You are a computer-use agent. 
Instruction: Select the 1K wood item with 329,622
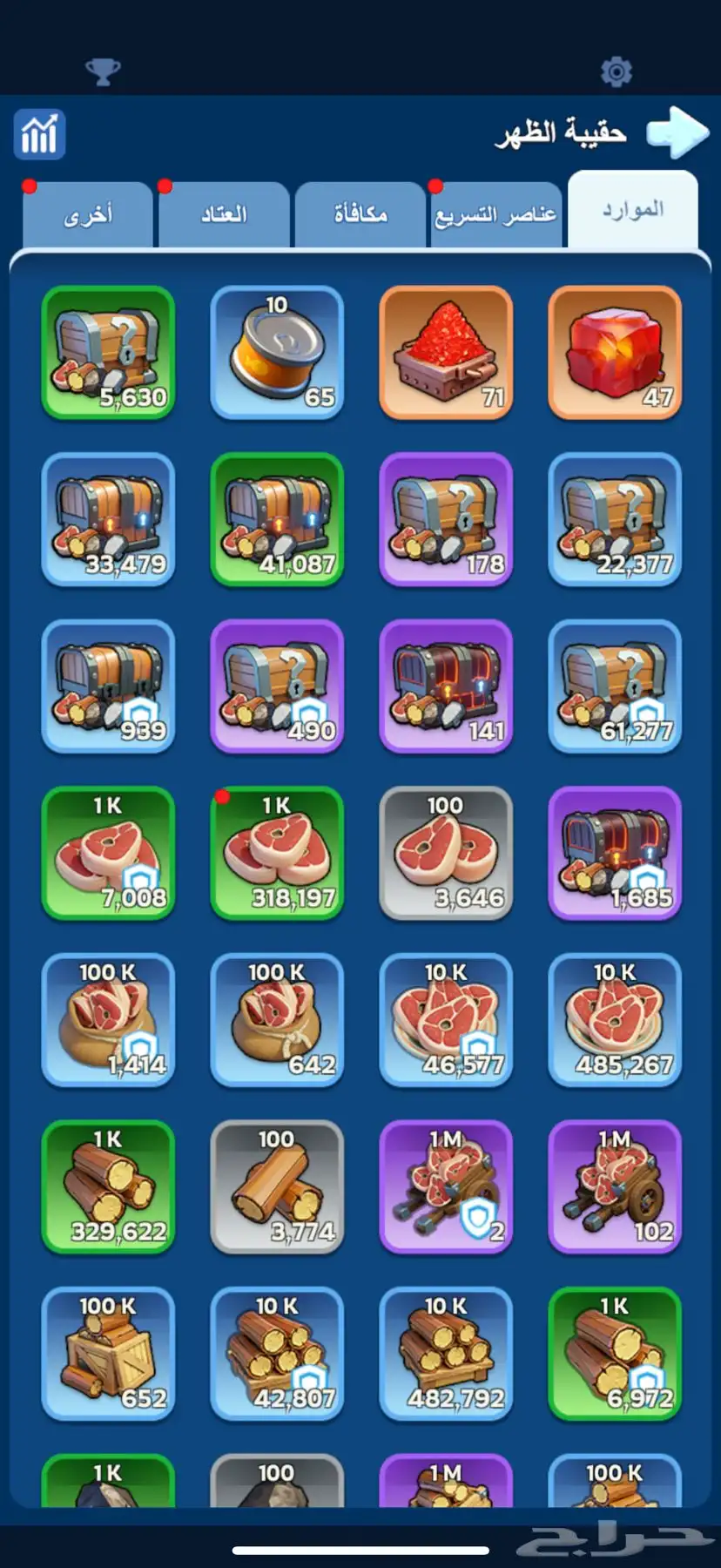(x=108, y=1187)
